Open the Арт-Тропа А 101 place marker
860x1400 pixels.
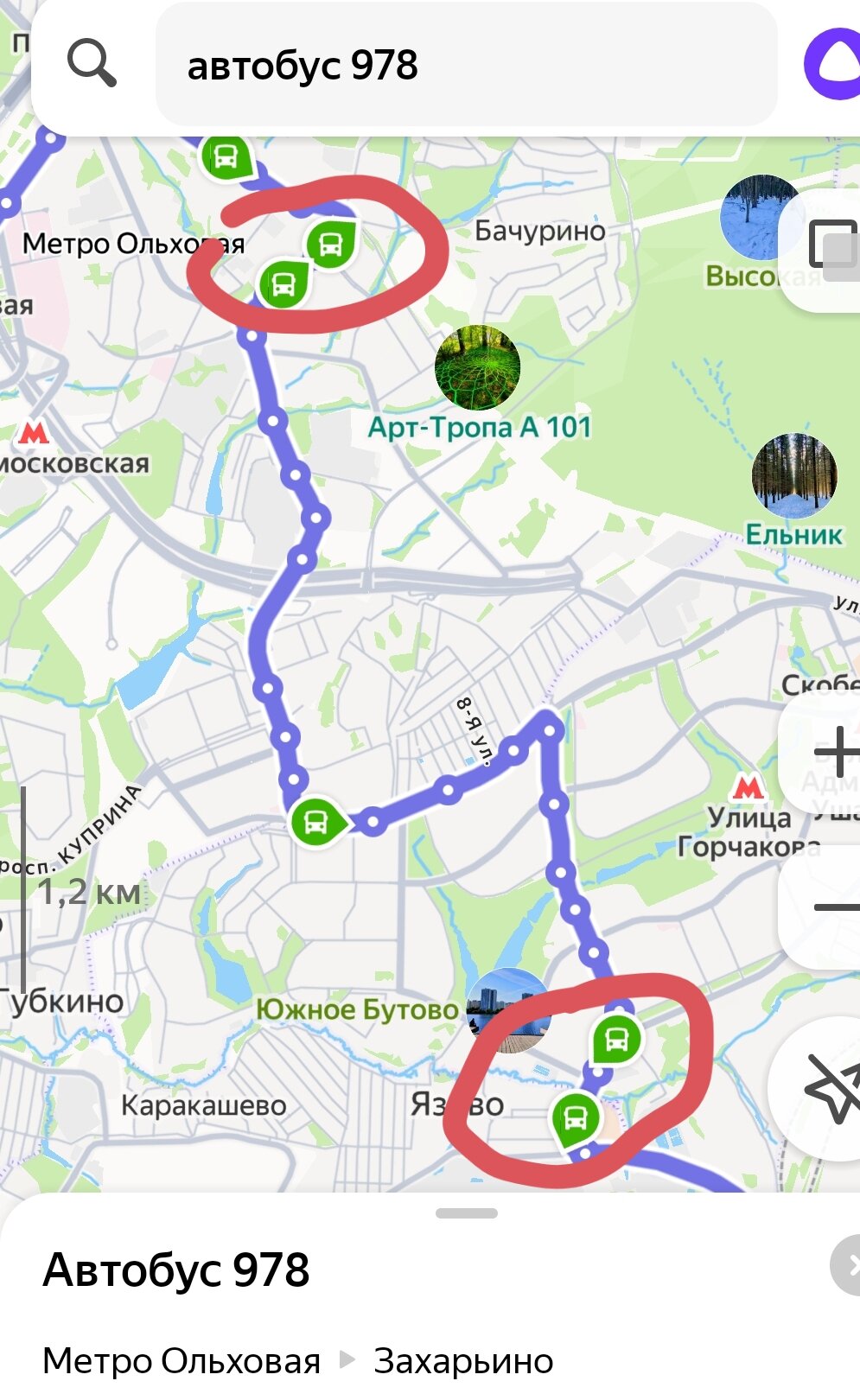tap(477, 367)
